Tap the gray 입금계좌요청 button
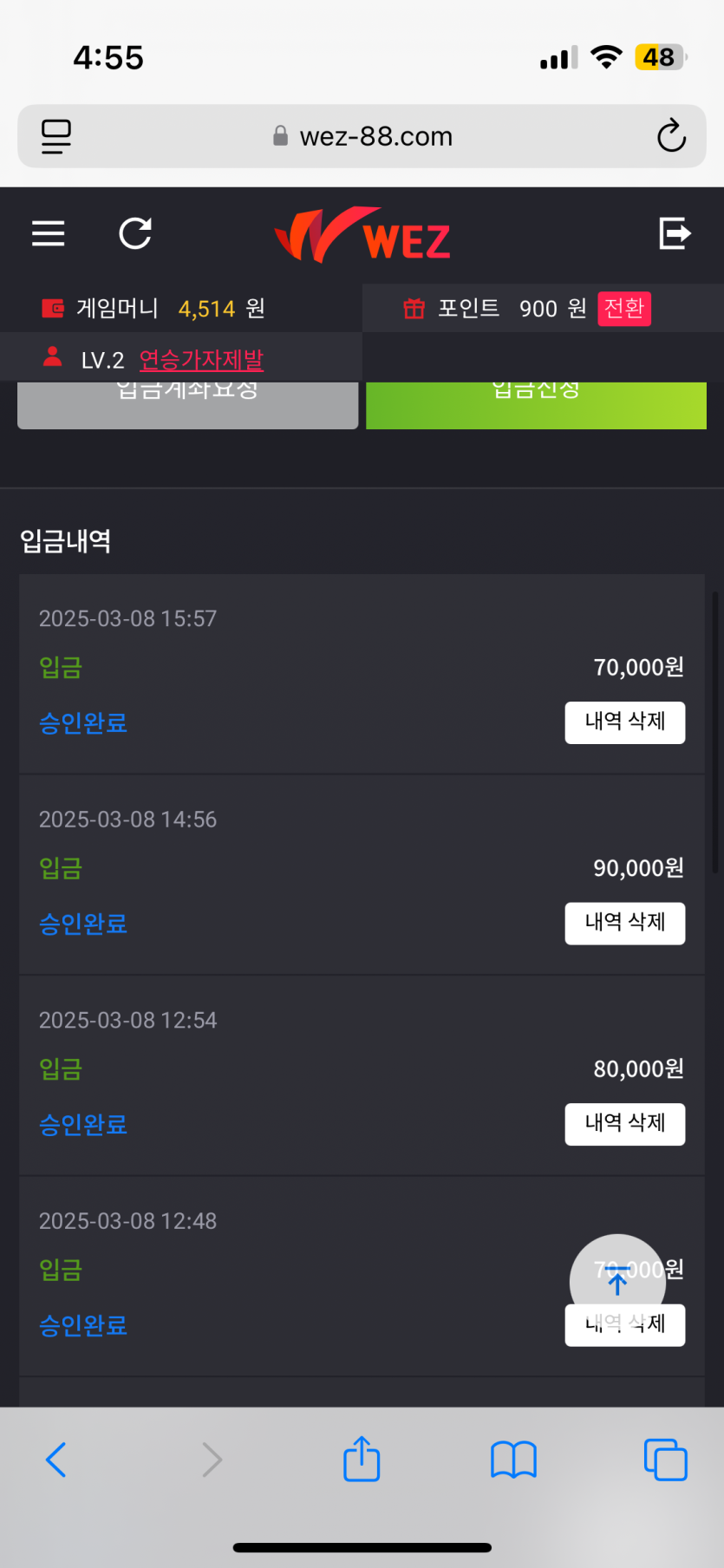The height and width of the screenshot is (1568, 724). pyautogui.click(x=187, y=406)
